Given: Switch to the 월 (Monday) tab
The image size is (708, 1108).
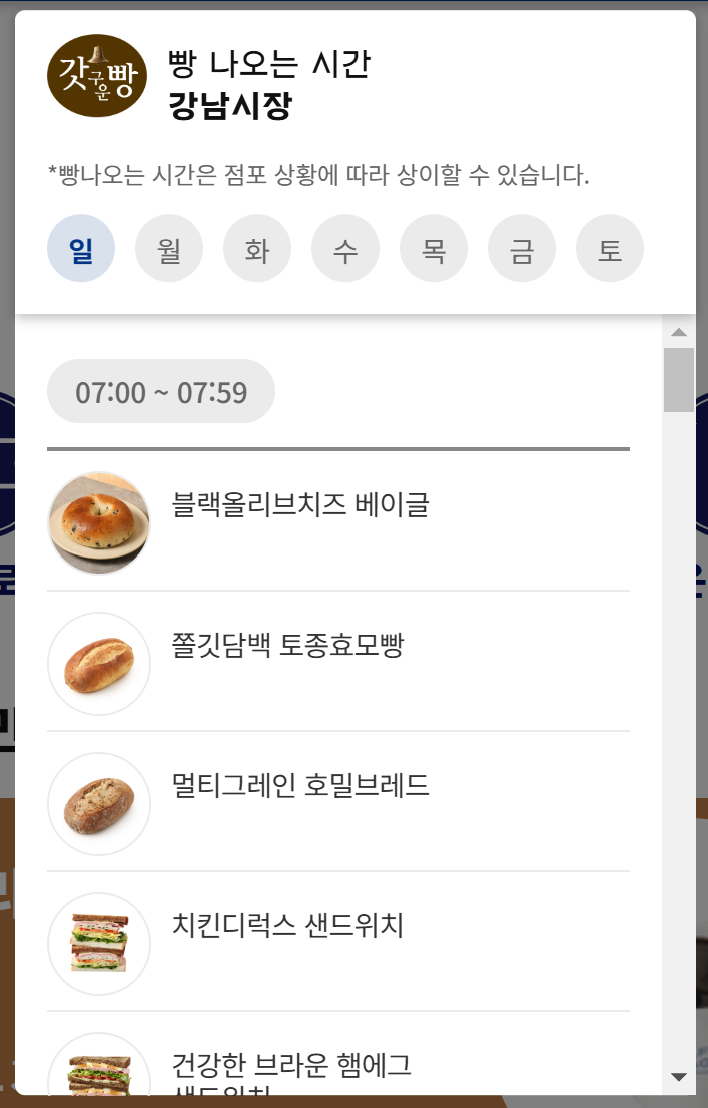Looking at the screenshot, I should tap(169, 249).
